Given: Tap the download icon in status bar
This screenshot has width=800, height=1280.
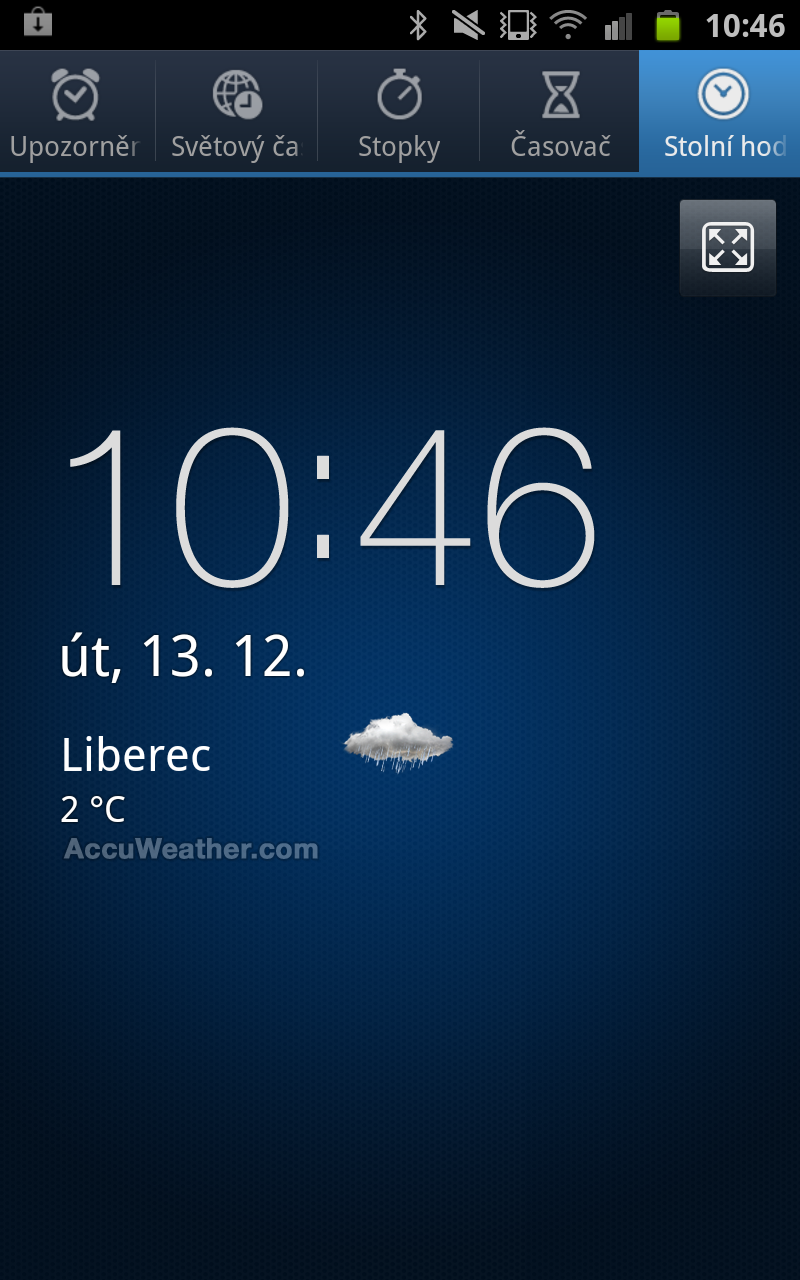Looking at the screenshot, I should click(38, 24).
